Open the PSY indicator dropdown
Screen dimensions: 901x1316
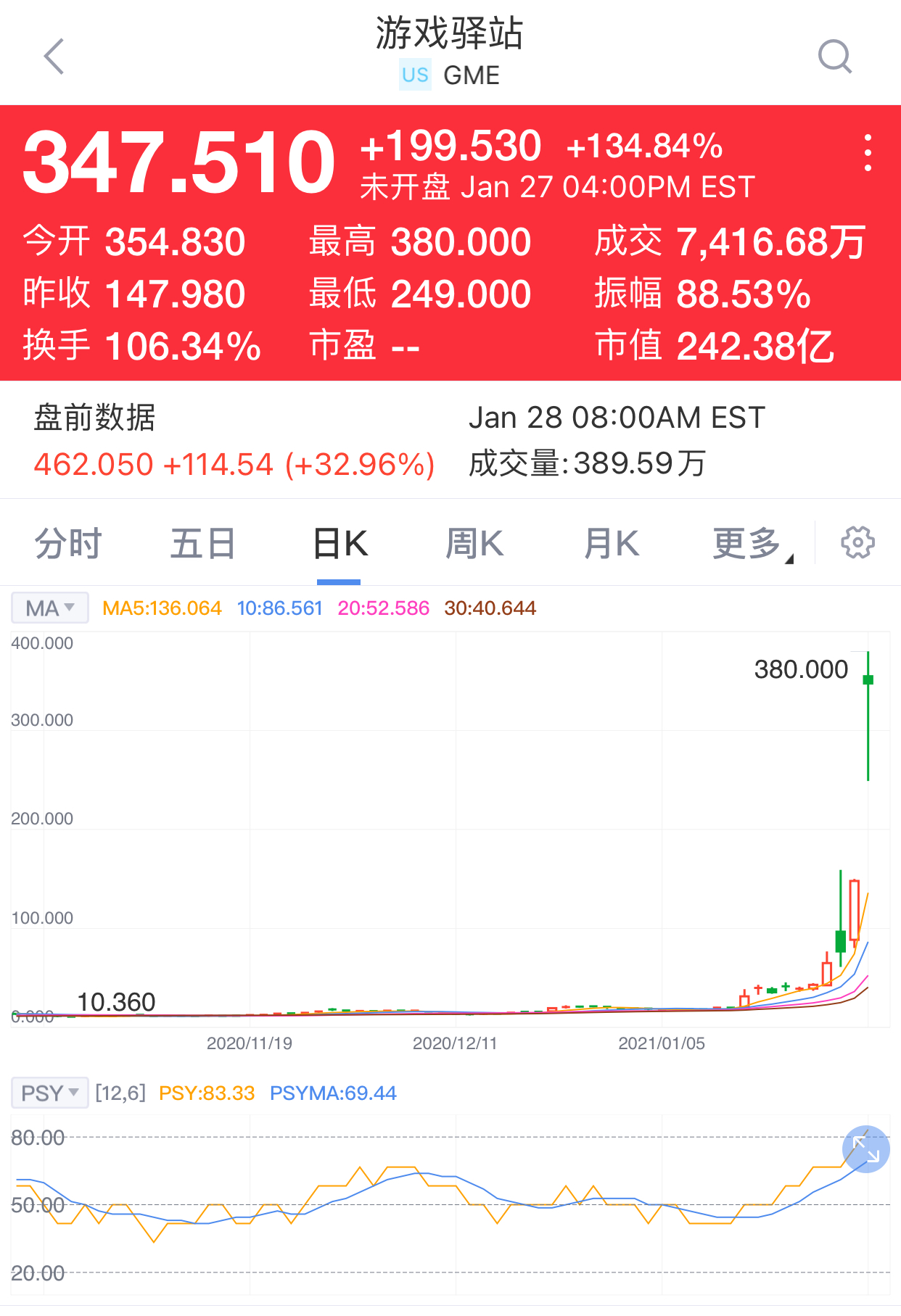click(49, 1093)
